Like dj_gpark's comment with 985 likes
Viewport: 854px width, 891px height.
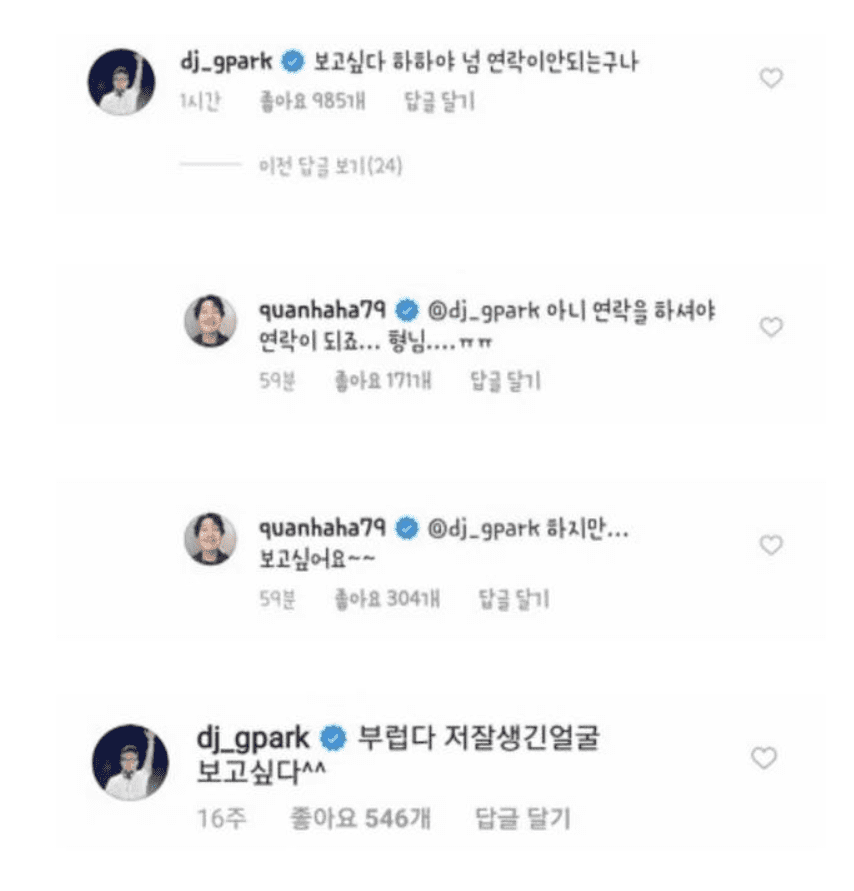(x=771, y=78)
